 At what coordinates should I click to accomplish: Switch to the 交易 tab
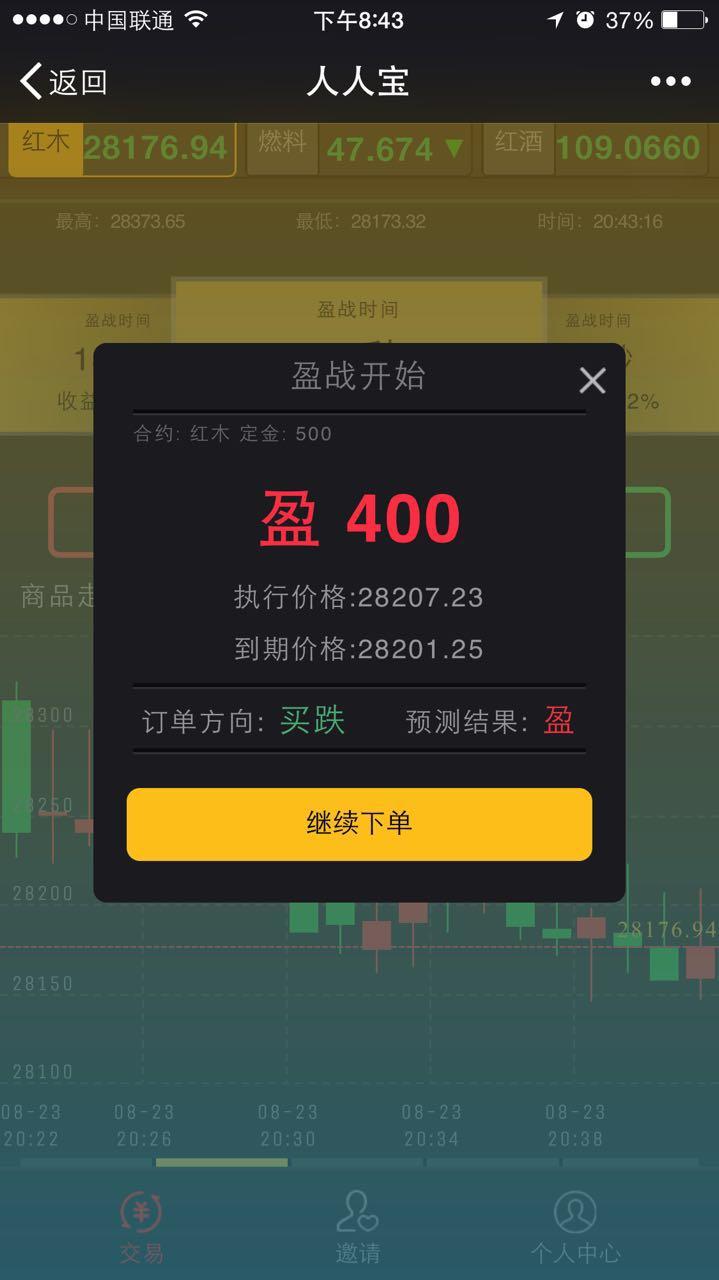(141, 1226)
